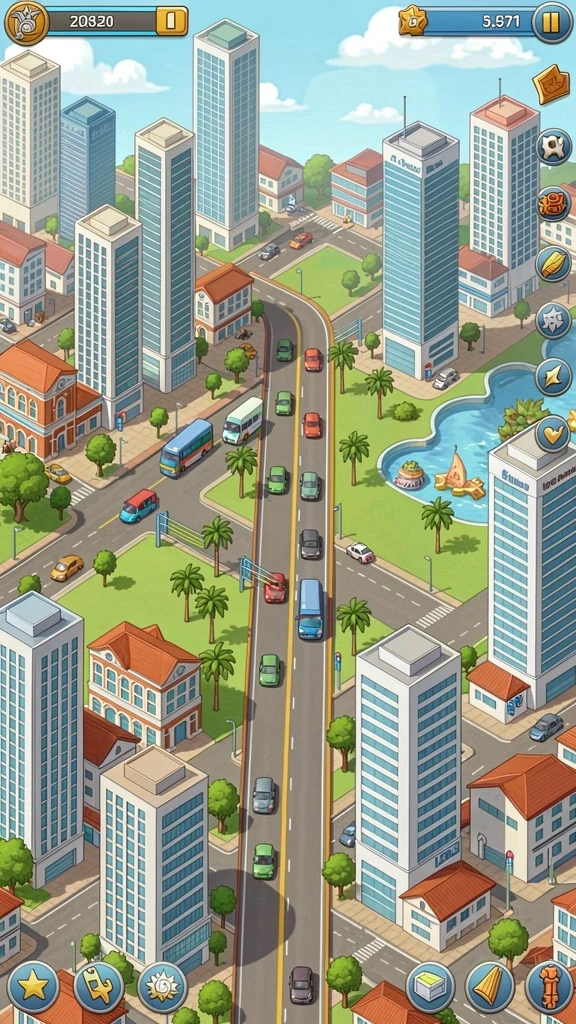The width and height of the screenshot is (576, 1024).
Task: Pause the game with the top-right button
Action: pos(552,22)
